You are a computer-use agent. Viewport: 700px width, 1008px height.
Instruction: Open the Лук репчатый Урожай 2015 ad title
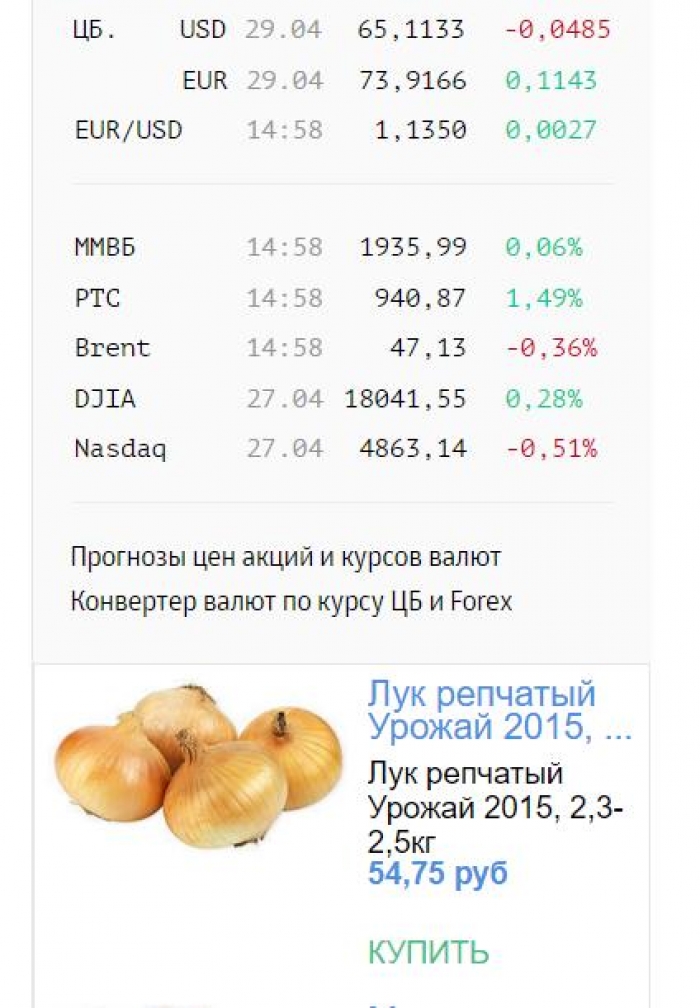click(x=498, y=710)
